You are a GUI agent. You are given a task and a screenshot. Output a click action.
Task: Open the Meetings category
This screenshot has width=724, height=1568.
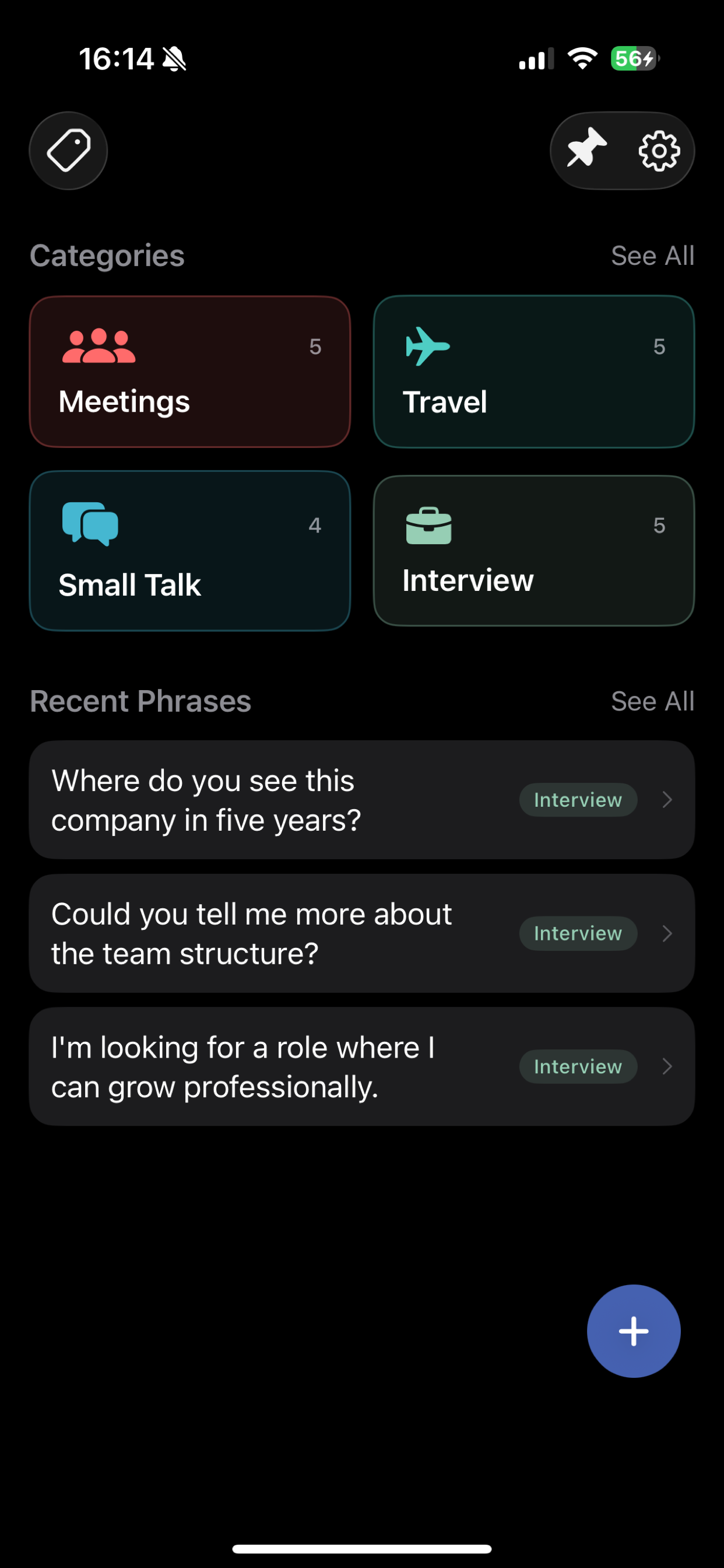pyautogui.click(x=190, y=372)
